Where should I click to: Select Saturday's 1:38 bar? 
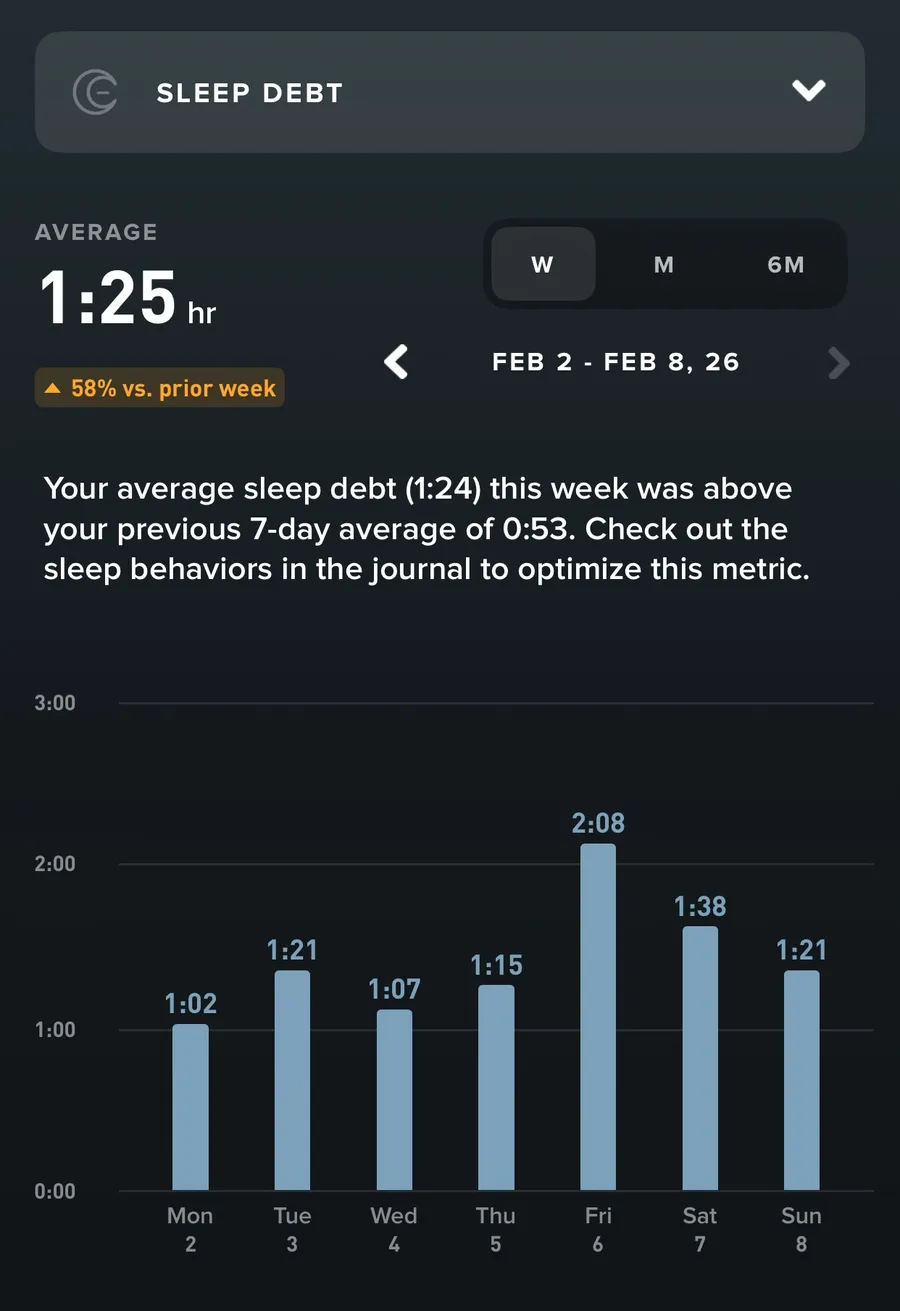tap(700, 1058)
